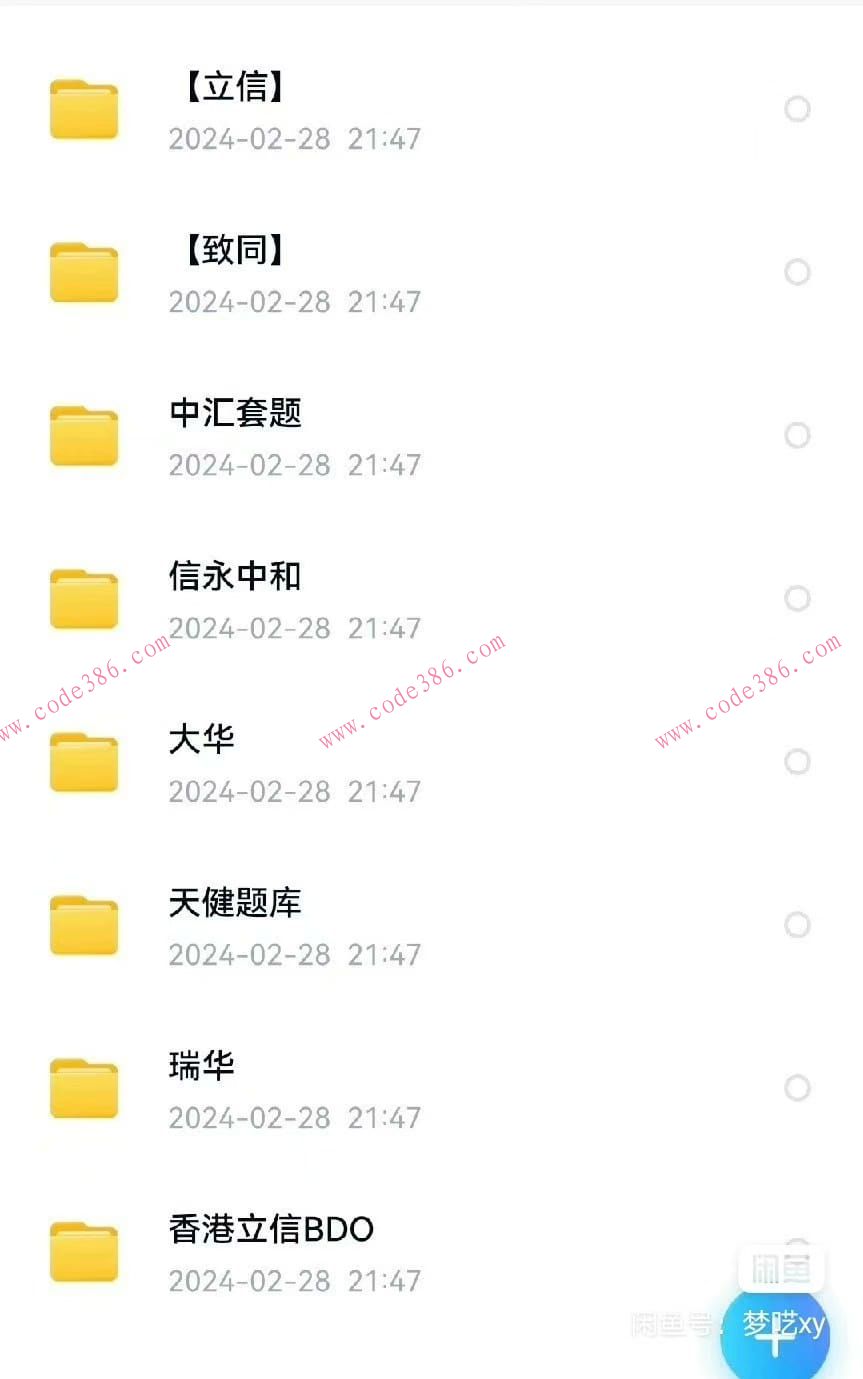Screen dimensions: 863x1379
Task: Open the folder named 天健题库
Action: (234, 903)
